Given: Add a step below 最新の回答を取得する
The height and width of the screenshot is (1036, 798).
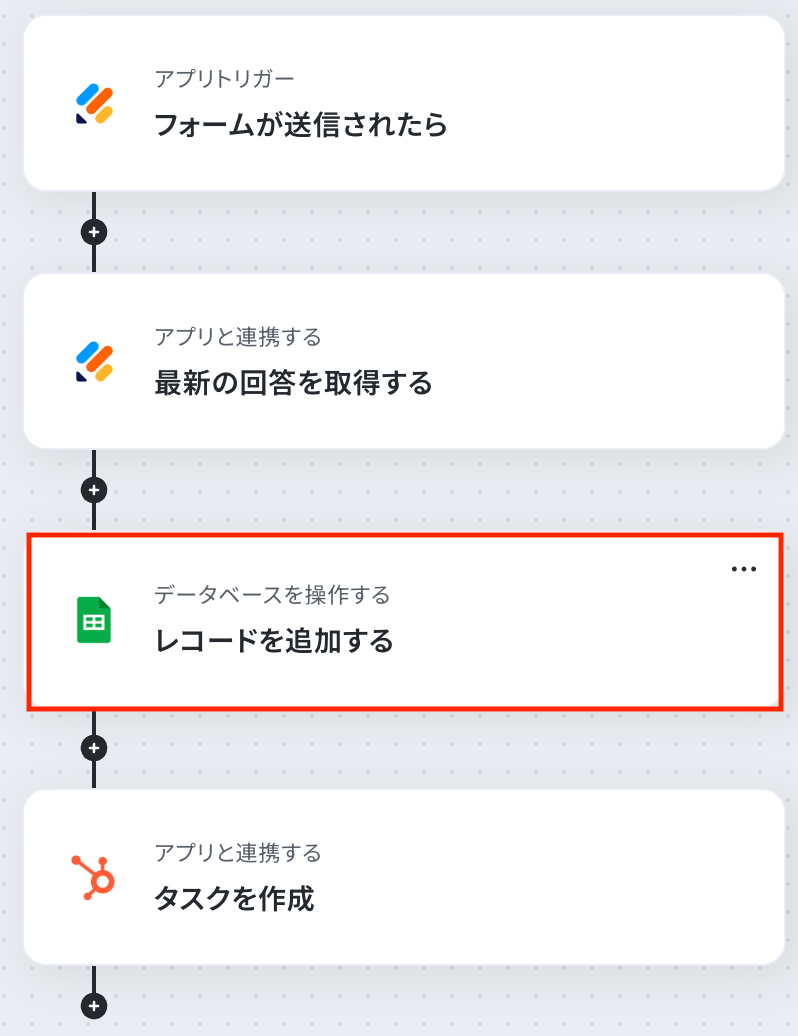Looking at the screenshot, I should tap(94, 490).
